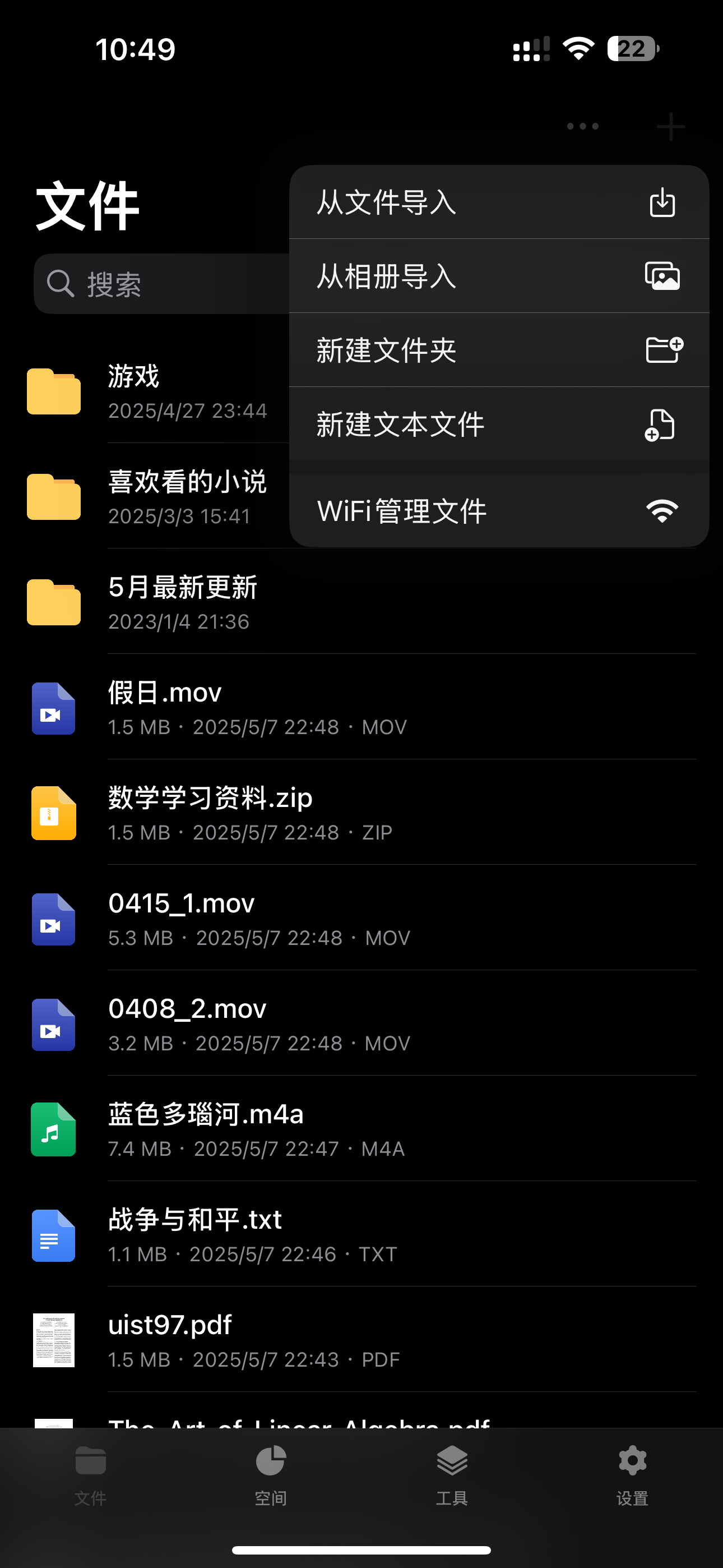The image size is (723, 1568).
Task: Choose 从相册导入 option
Action: pyautogui.click(x=499, y=276)
